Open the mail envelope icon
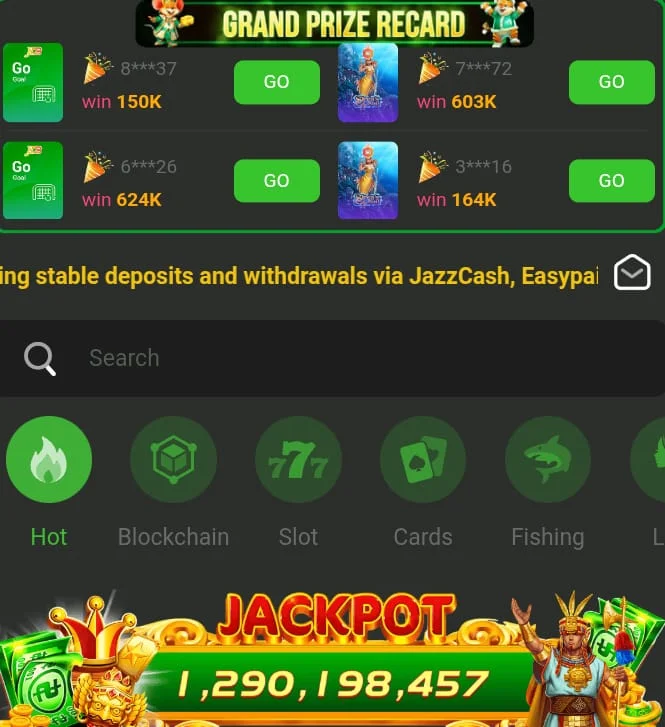The image size is (665, 727). pos(632,273)
